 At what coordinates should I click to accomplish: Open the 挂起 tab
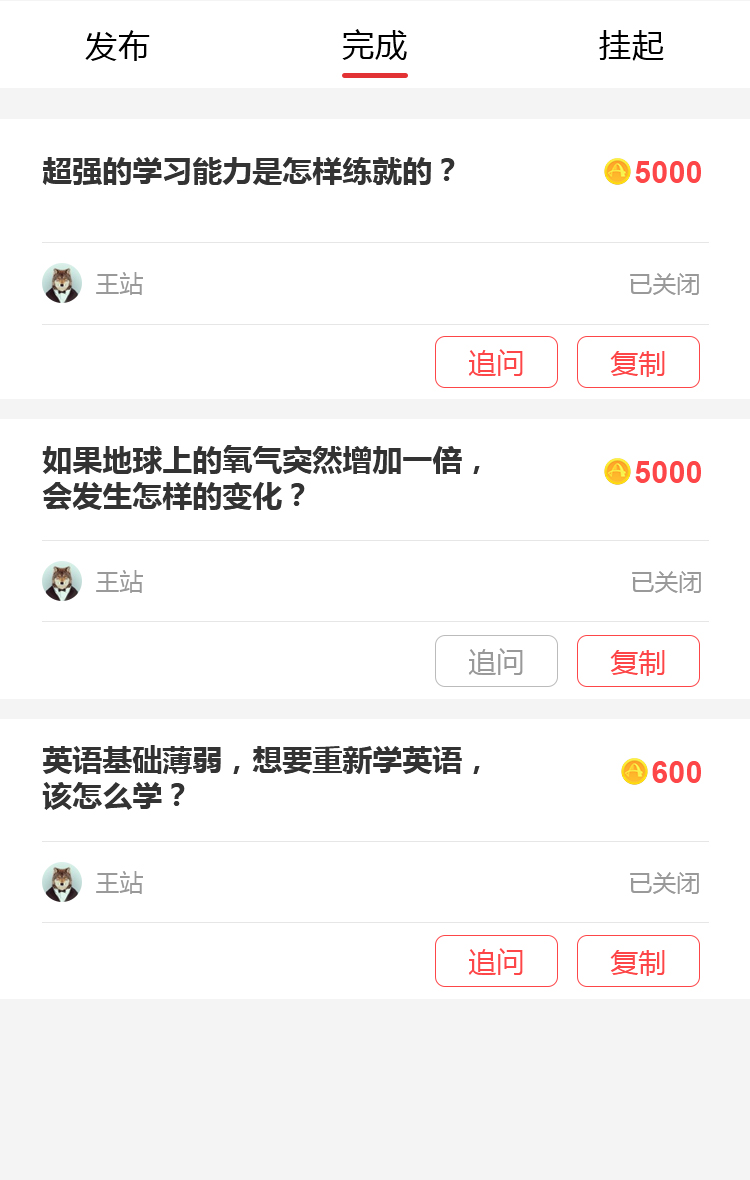tap(631, 46)
